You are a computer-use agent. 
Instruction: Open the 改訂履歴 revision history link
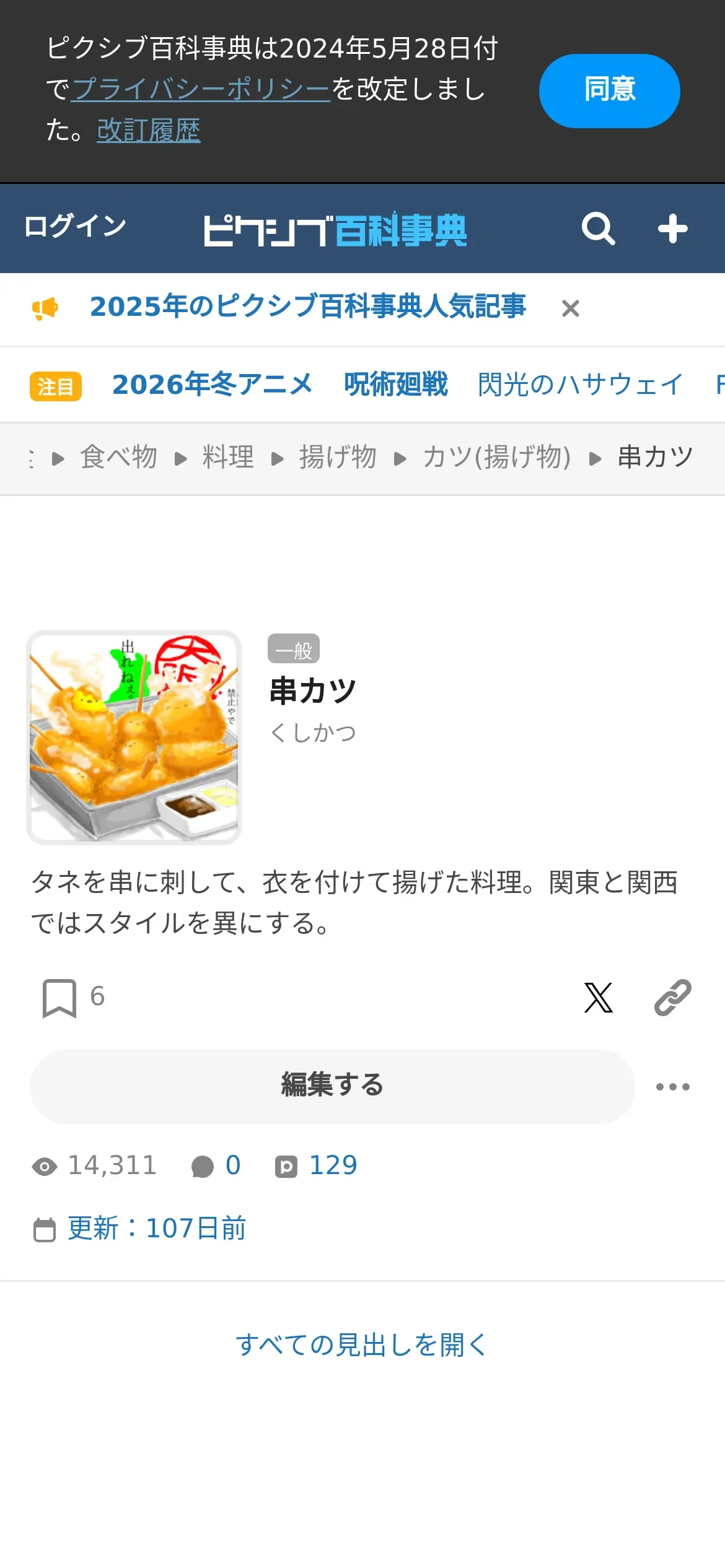tap(149, 130)
